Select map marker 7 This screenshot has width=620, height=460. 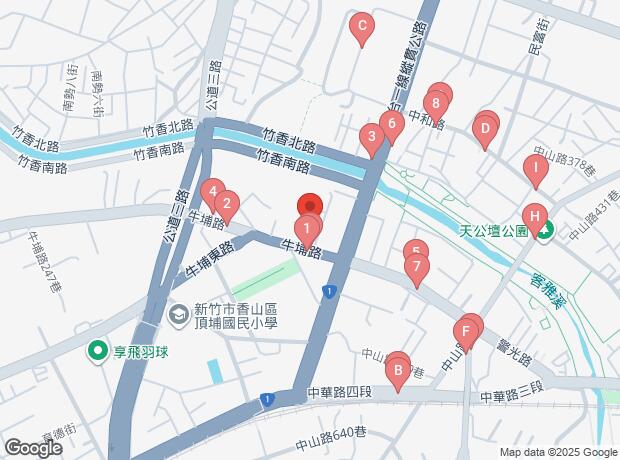pyautogui.click(x=417, y=268)
